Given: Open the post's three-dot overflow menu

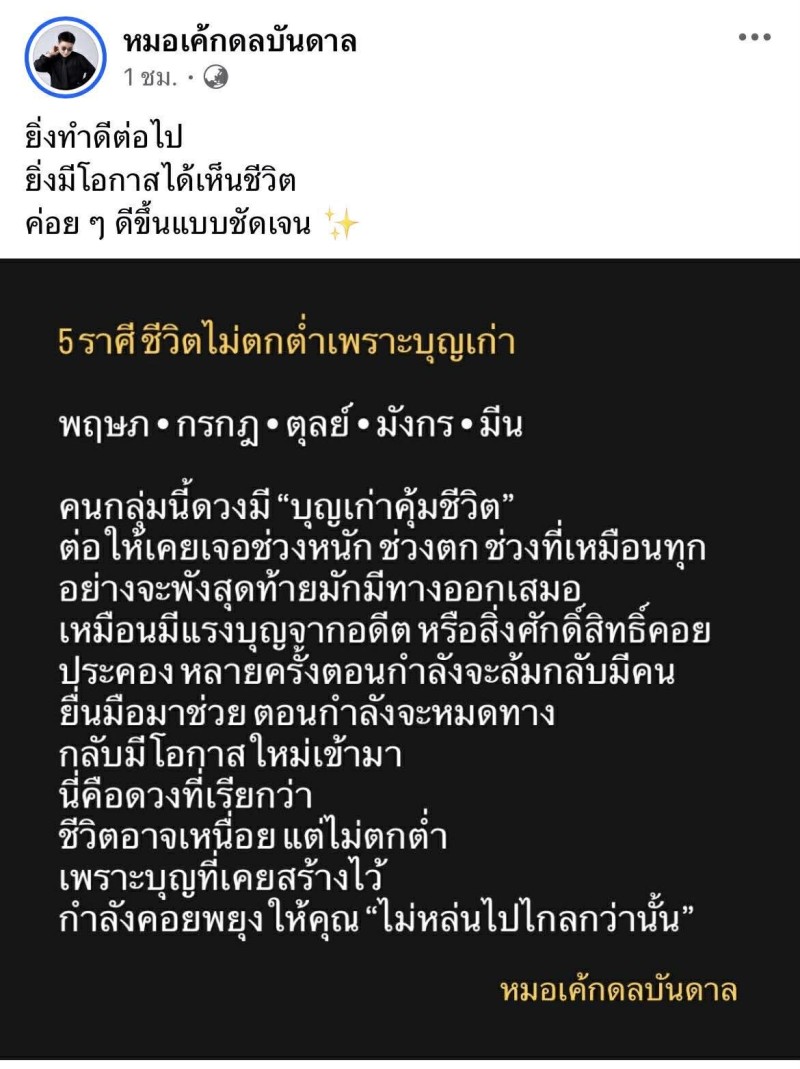Looking at the screenshot, I should (754, 38).
